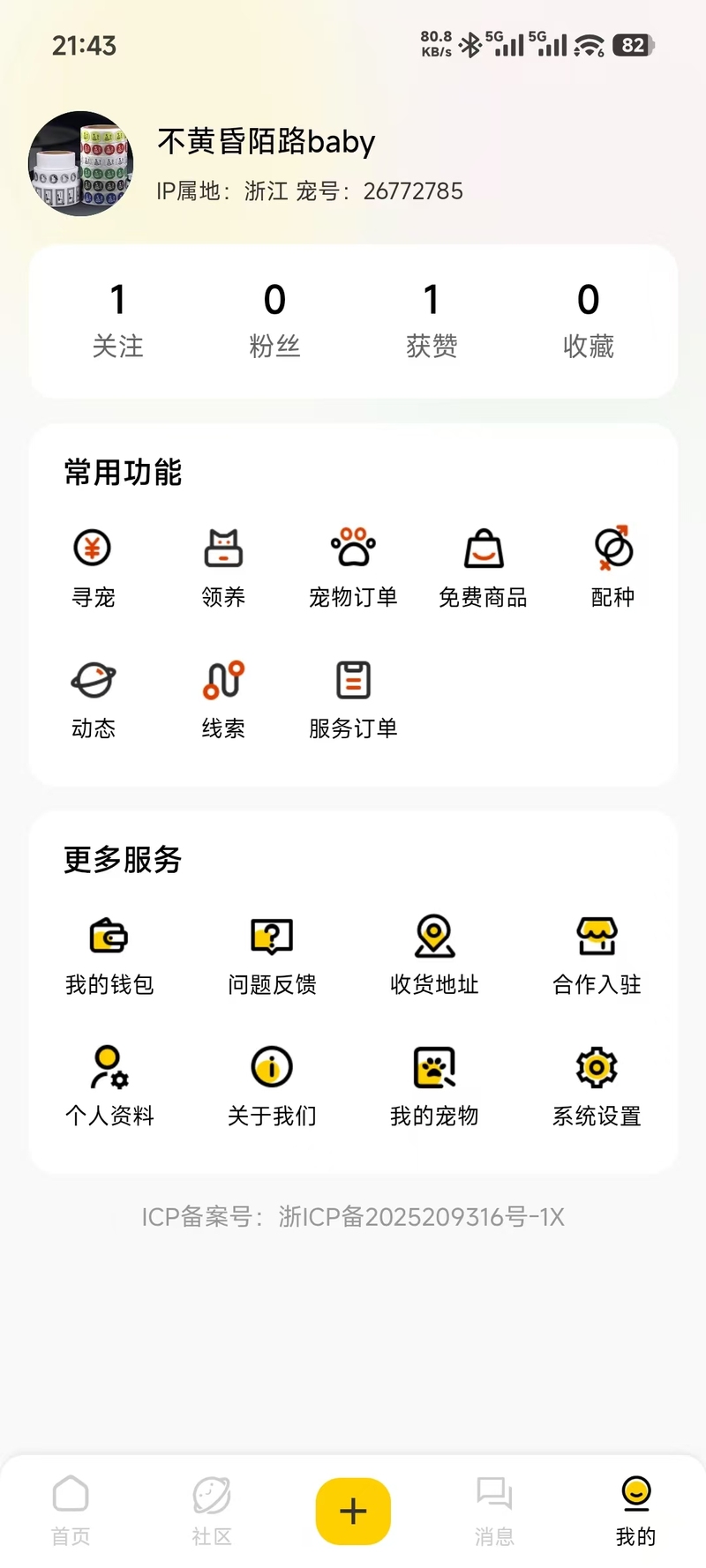
Task: Edit 个人资料 personal profile
Action: (x=109, y=1086)
